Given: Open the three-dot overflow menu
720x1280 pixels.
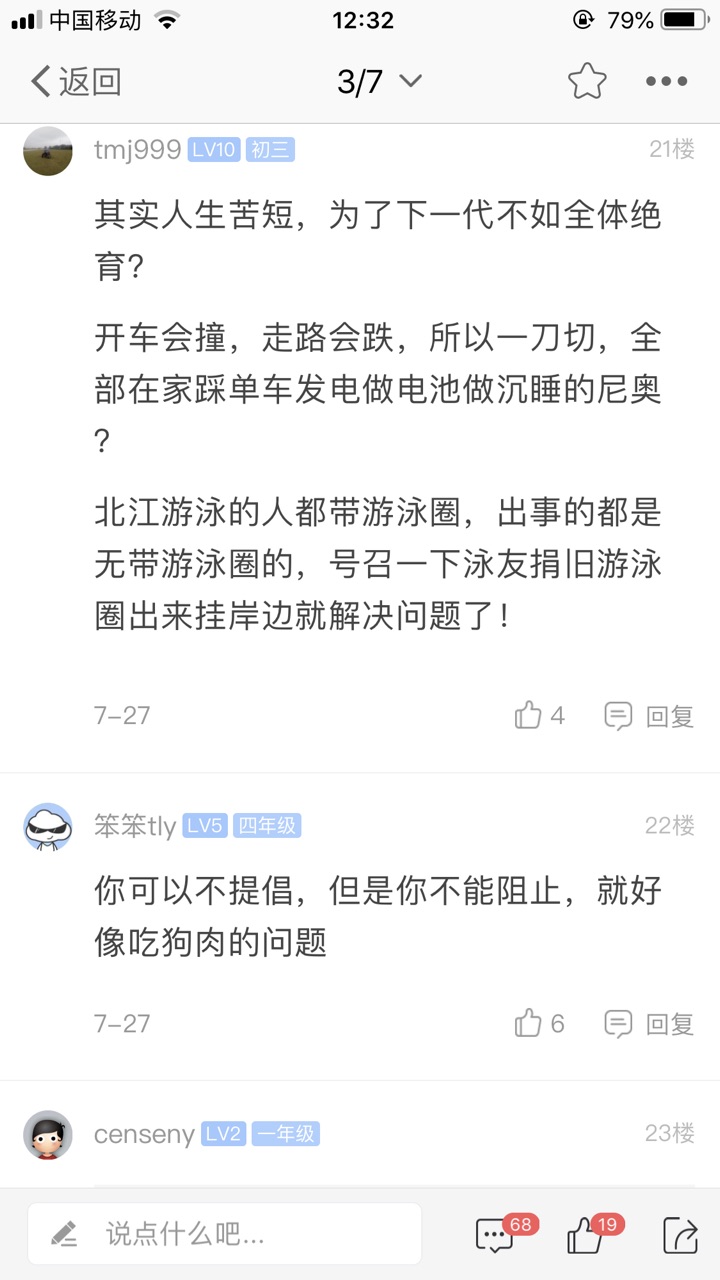Looking at the screenshot, I should click(666, 82).
